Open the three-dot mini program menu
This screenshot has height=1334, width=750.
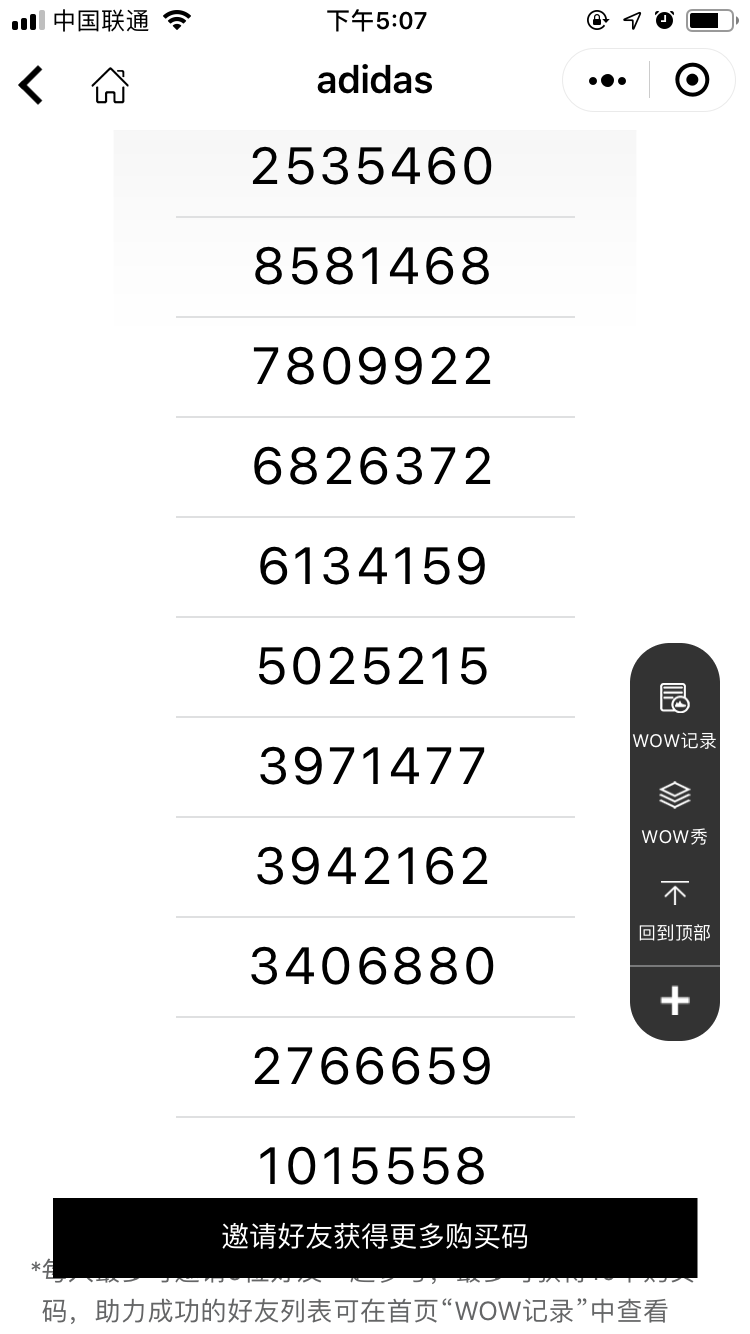[607, 81]
